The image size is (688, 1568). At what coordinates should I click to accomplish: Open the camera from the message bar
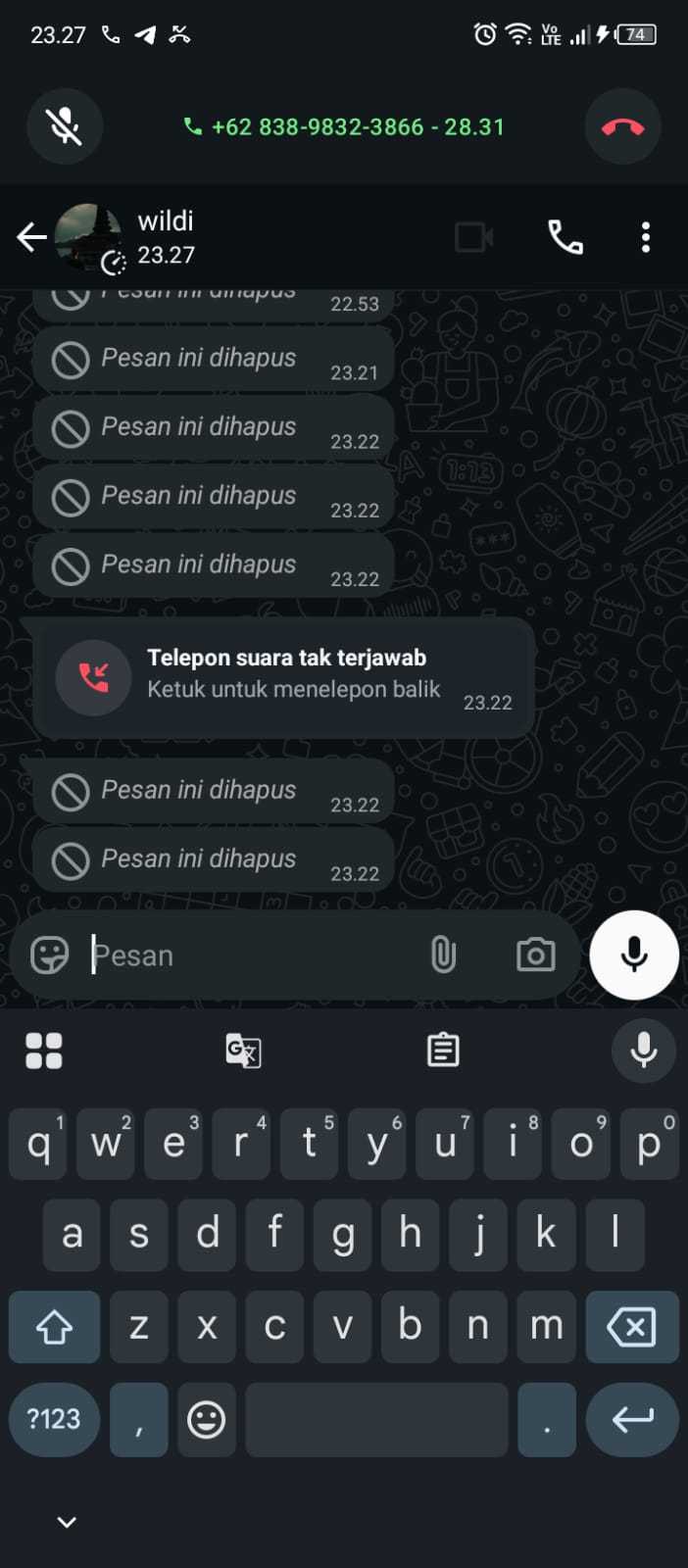(535, 955)
